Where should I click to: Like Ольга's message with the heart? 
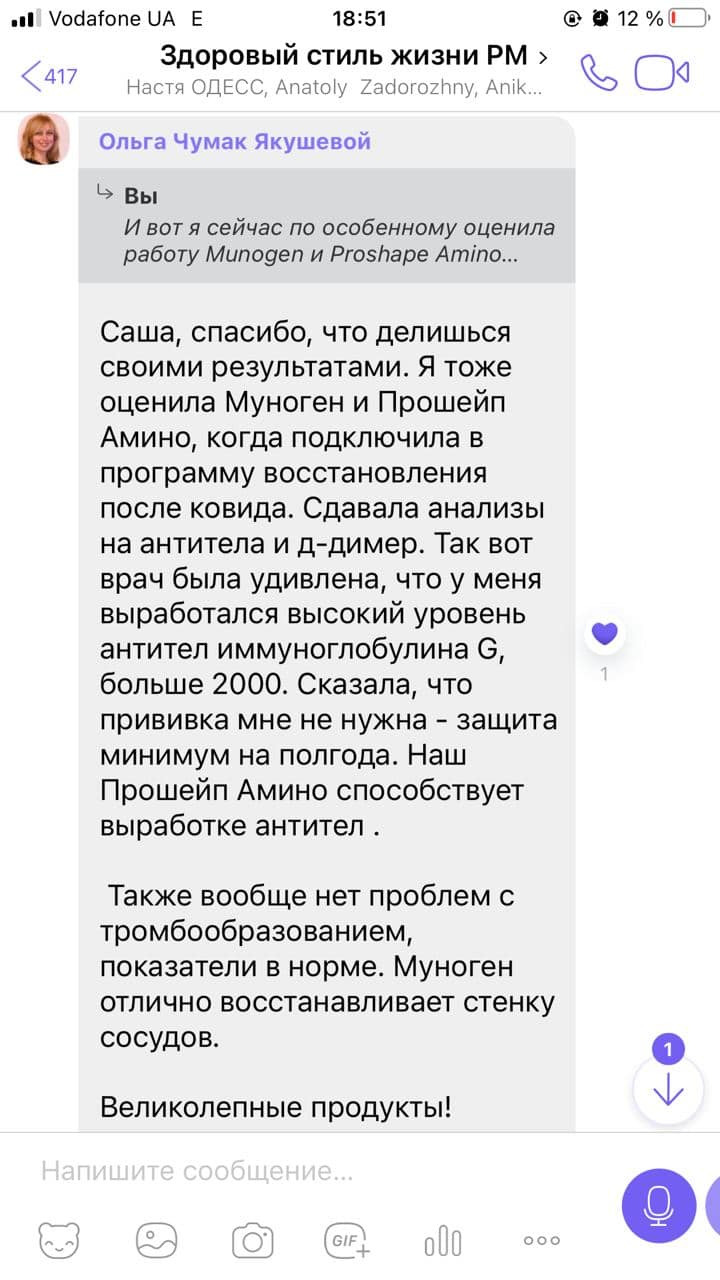(604, 633)
